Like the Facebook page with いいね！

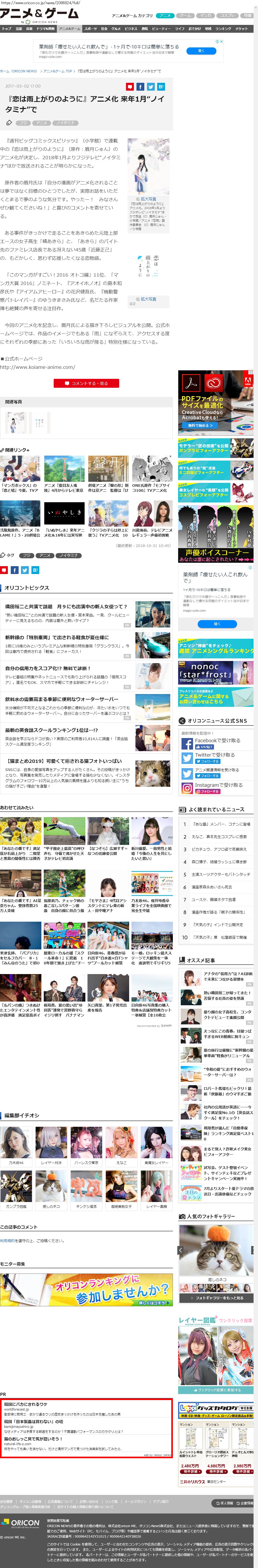[x=205, y=747]
